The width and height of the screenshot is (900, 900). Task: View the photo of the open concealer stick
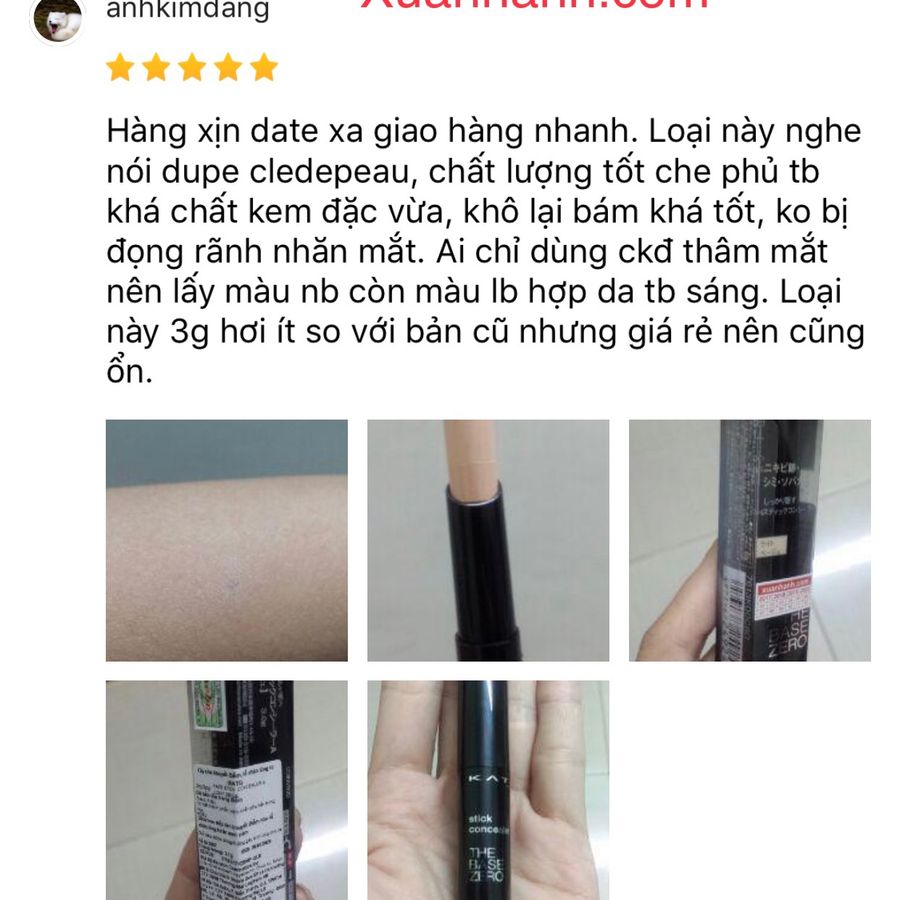488,540
